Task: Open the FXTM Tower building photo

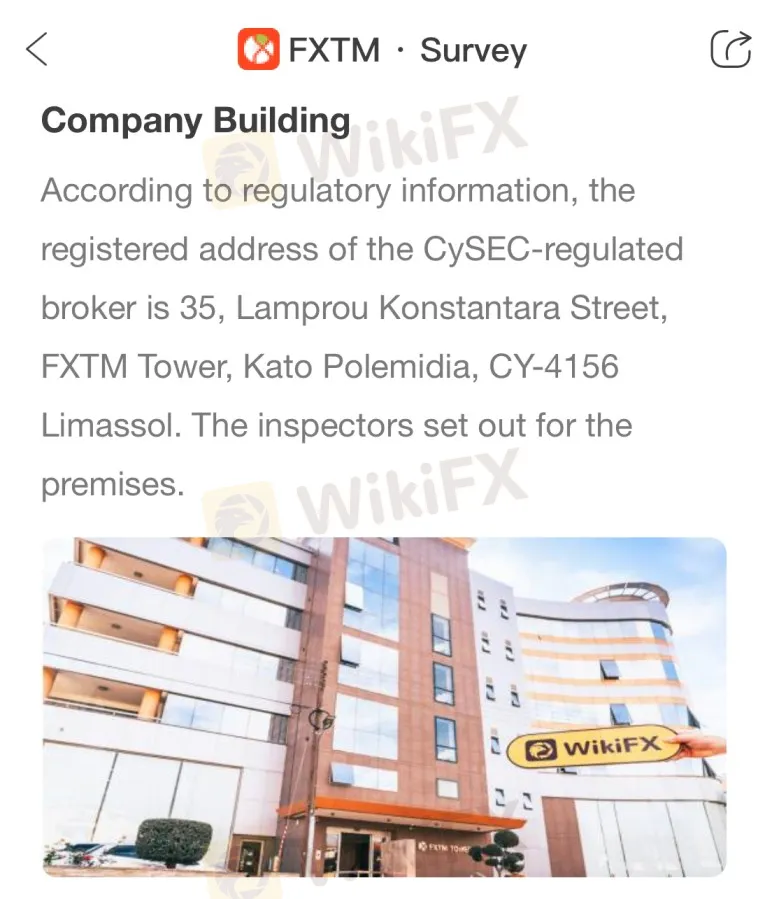Action: [x=384, y=707]
